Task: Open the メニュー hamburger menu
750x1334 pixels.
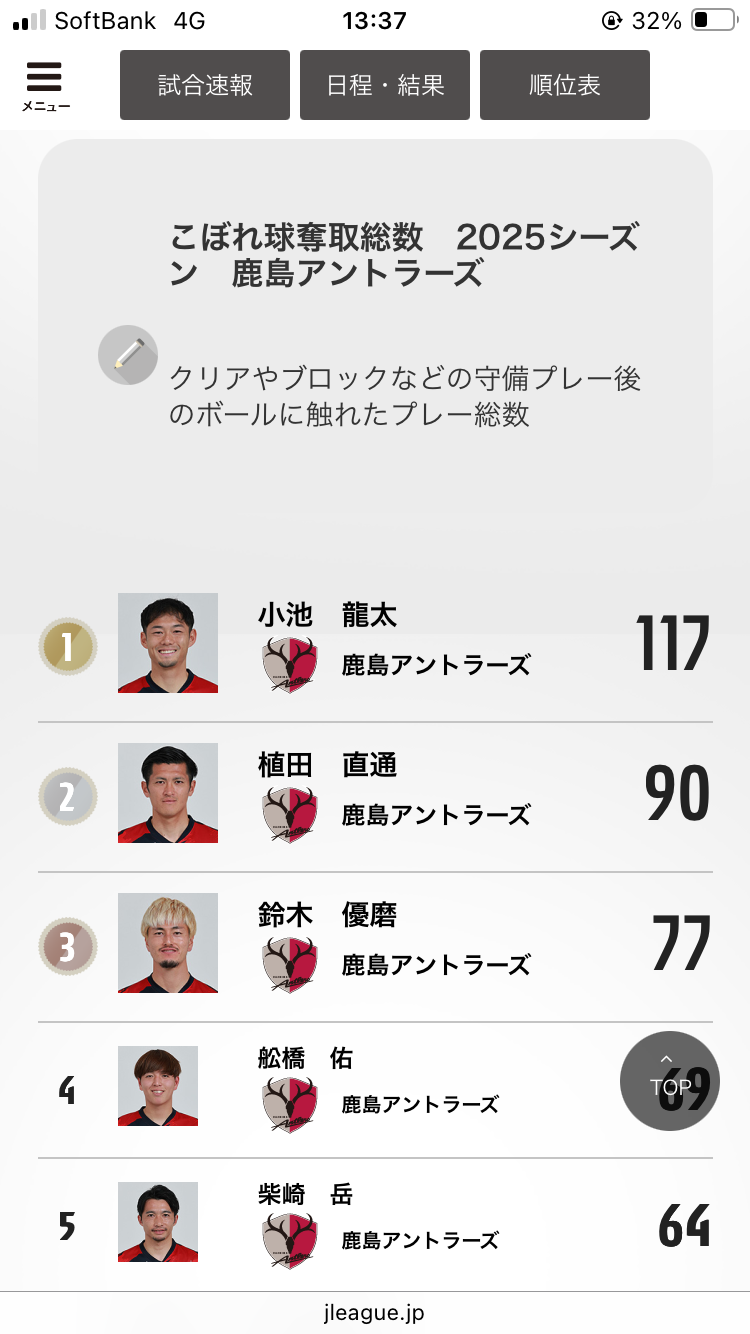Action: point(45,86)
